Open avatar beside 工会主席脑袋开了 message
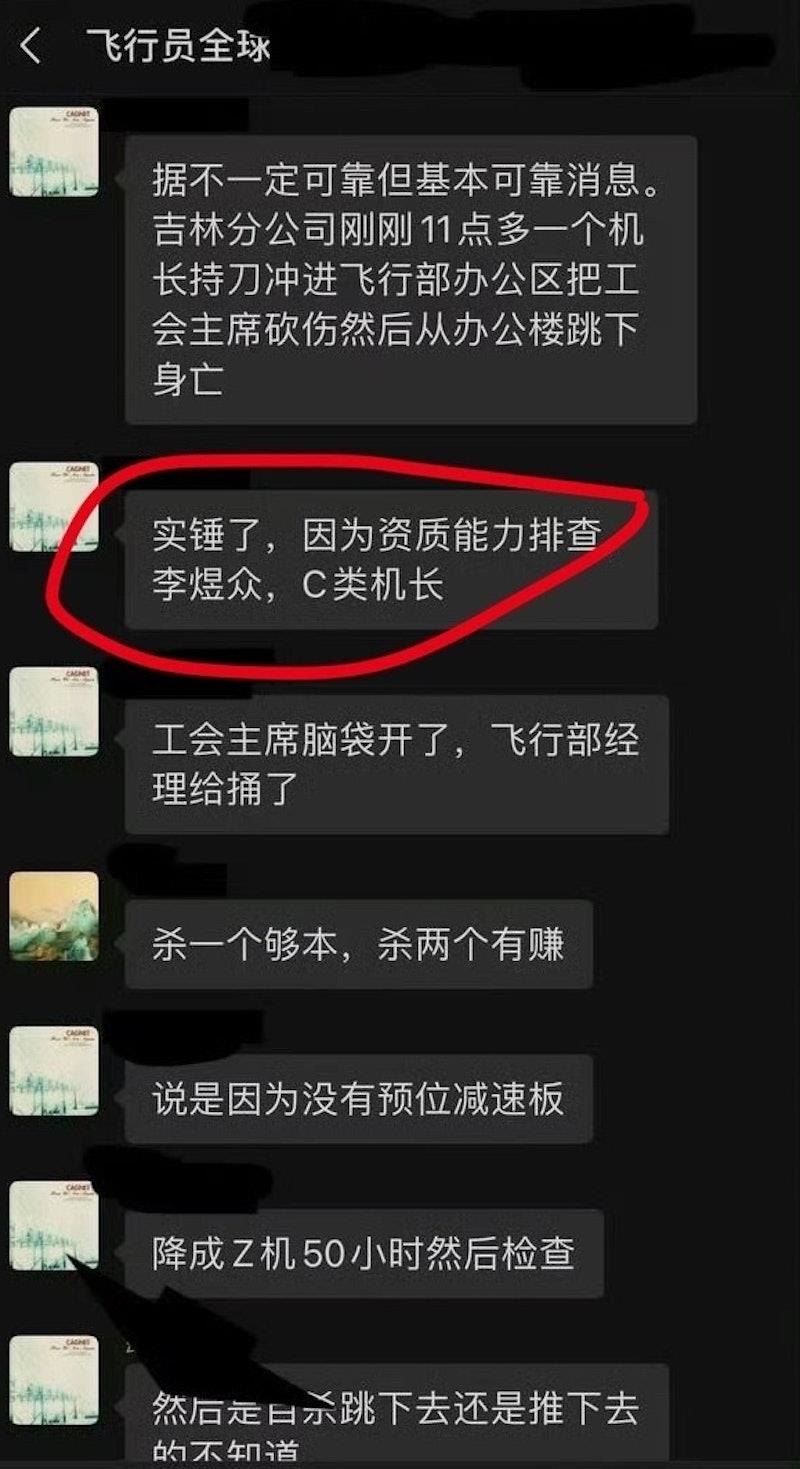Screen dimensions: 800x1469 (54, 711)
